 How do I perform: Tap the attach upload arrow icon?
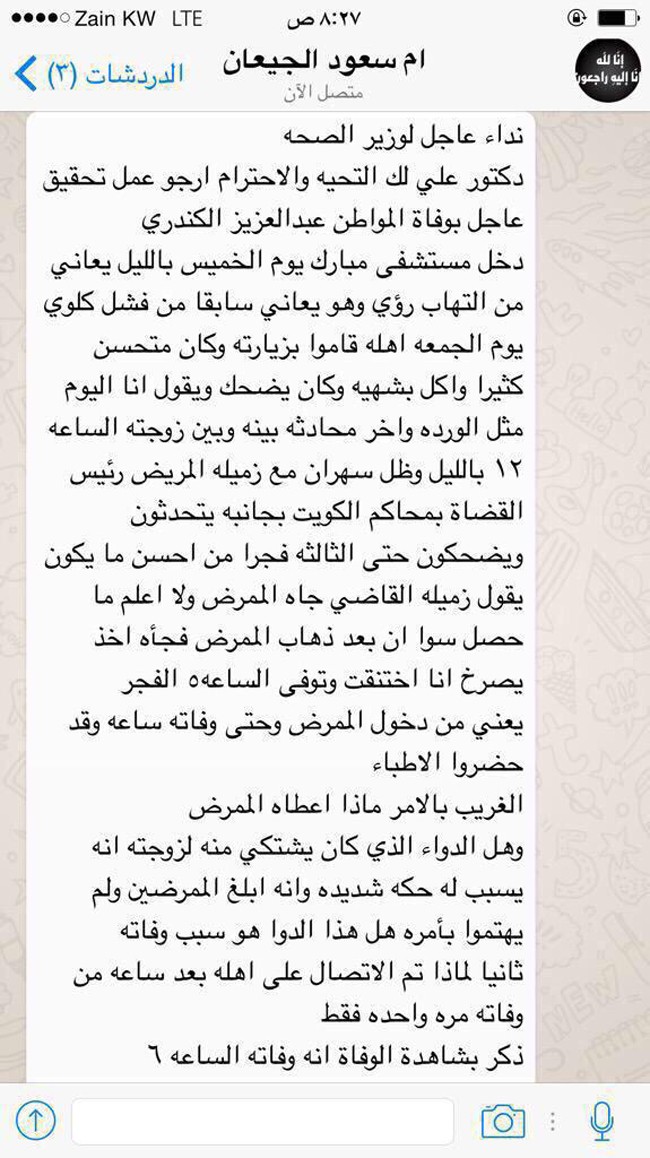pos(36,1121)
